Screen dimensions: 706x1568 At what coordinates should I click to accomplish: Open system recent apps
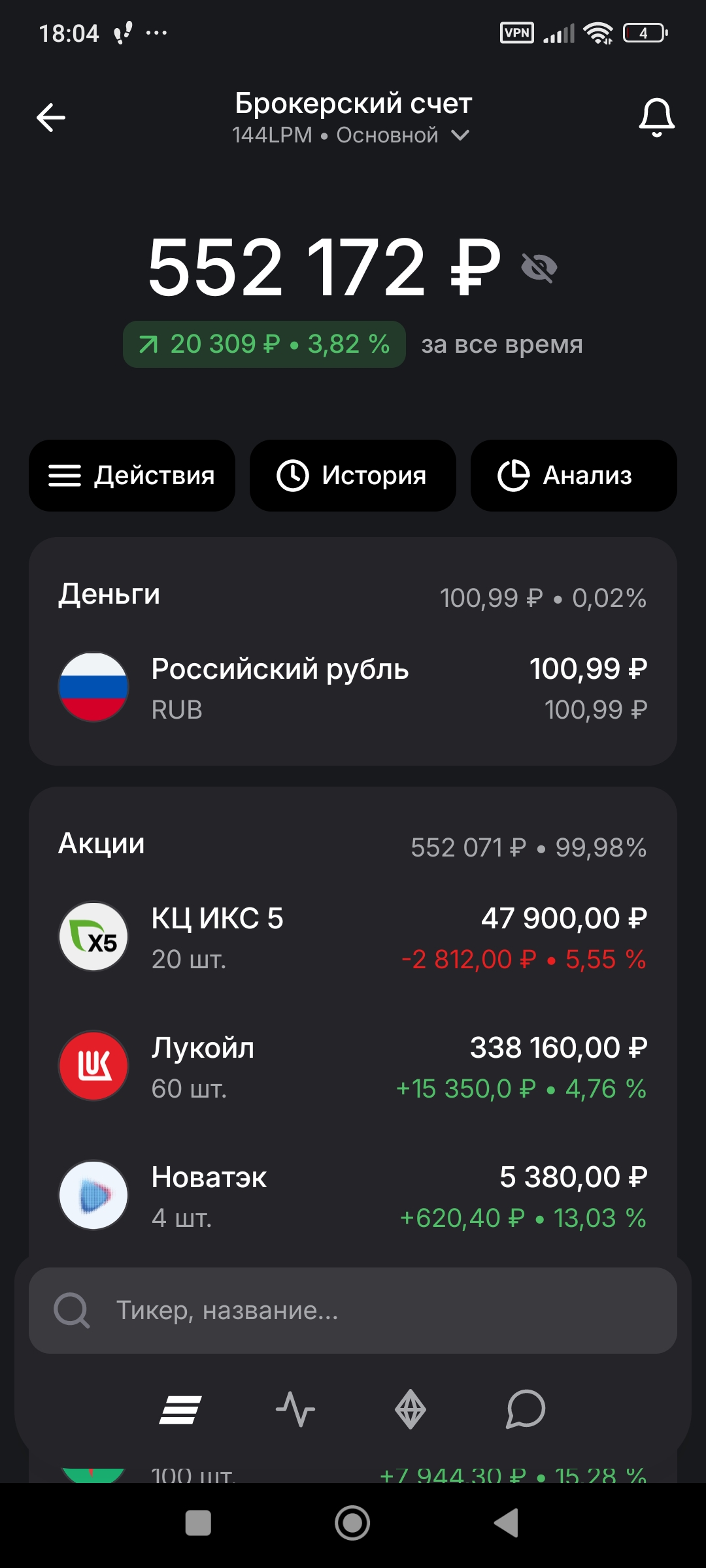(198, 1523)
